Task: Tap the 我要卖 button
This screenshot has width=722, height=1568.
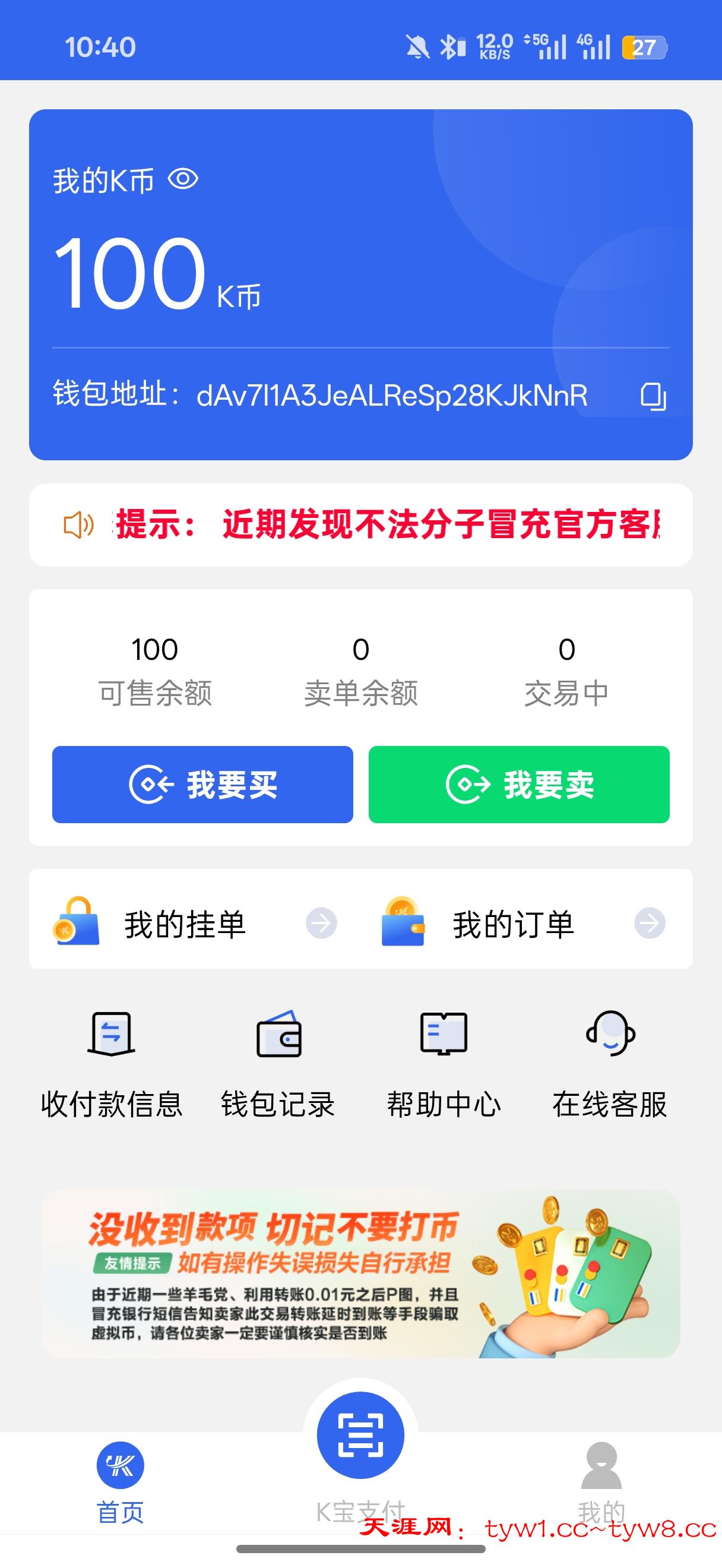Action: point(519,784)
